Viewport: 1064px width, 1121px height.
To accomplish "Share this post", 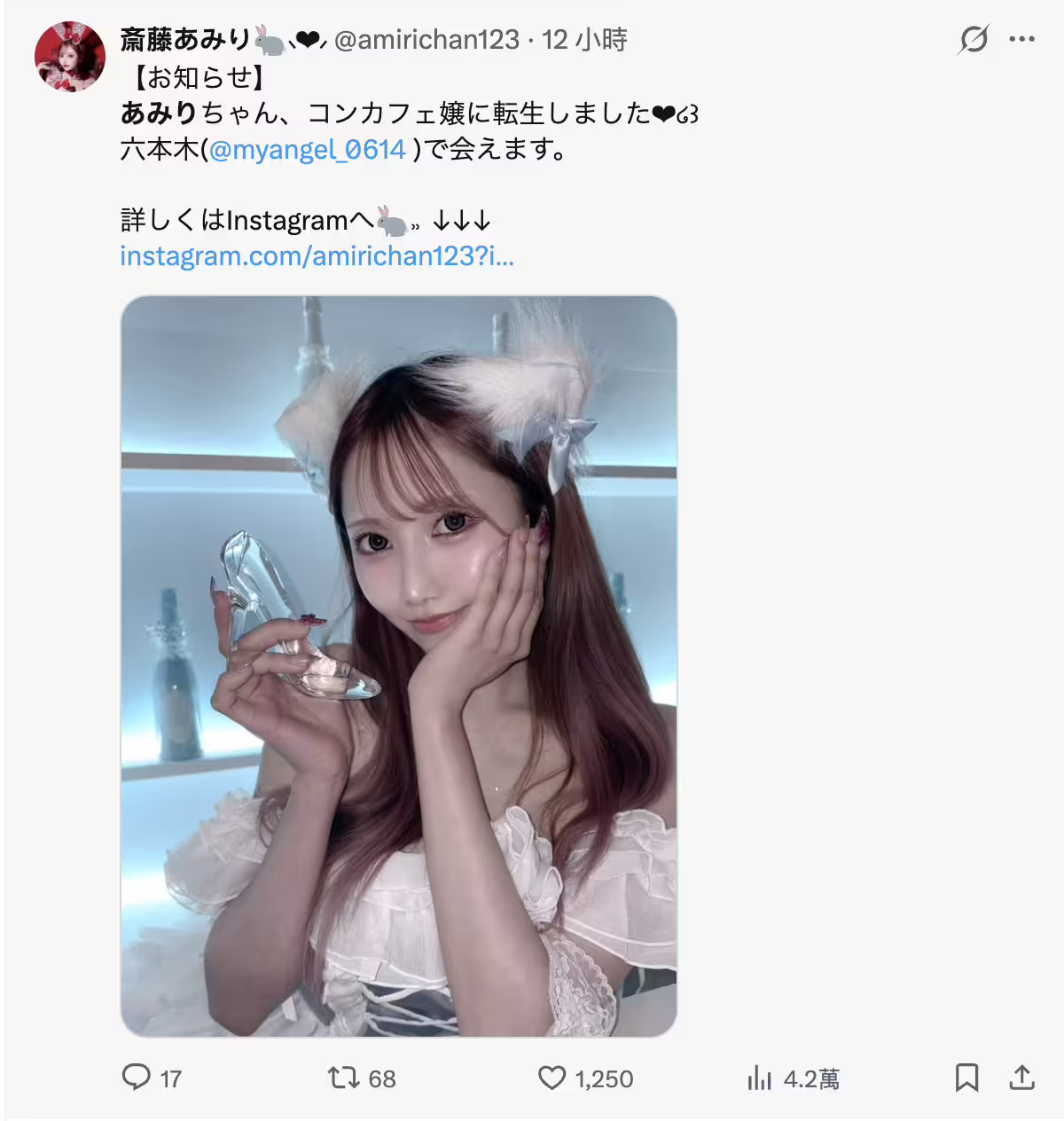I will click(x=1021, y=1078).
